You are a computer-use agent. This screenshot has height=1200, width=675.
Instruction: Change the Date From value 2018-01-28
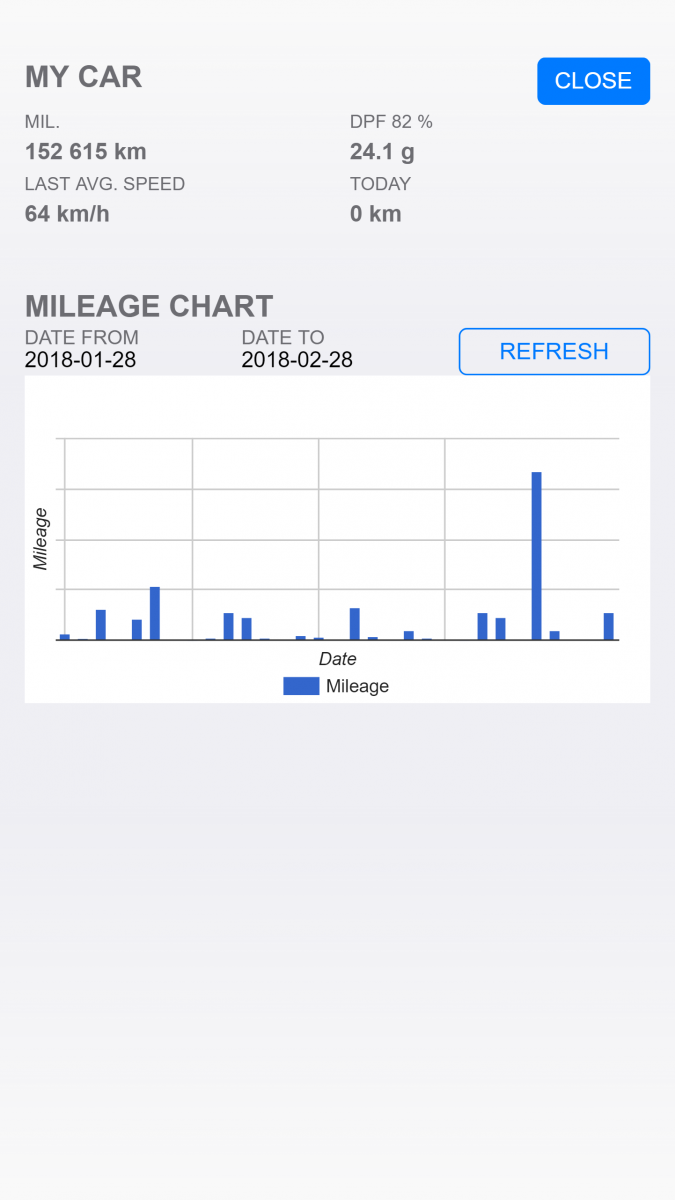click(x=81, y=360)
